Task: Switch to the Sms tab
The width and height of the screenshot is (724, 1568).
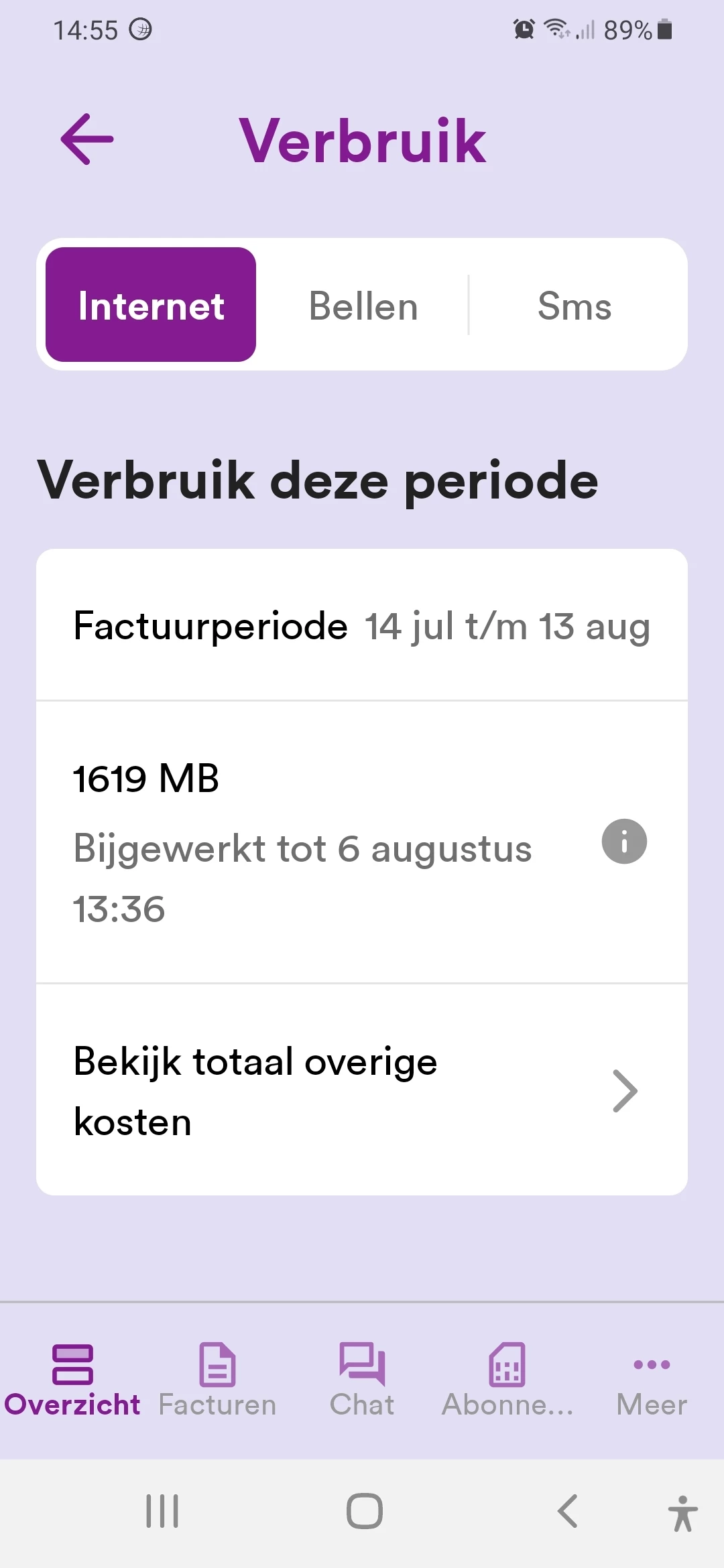Action: pos(575,306)
